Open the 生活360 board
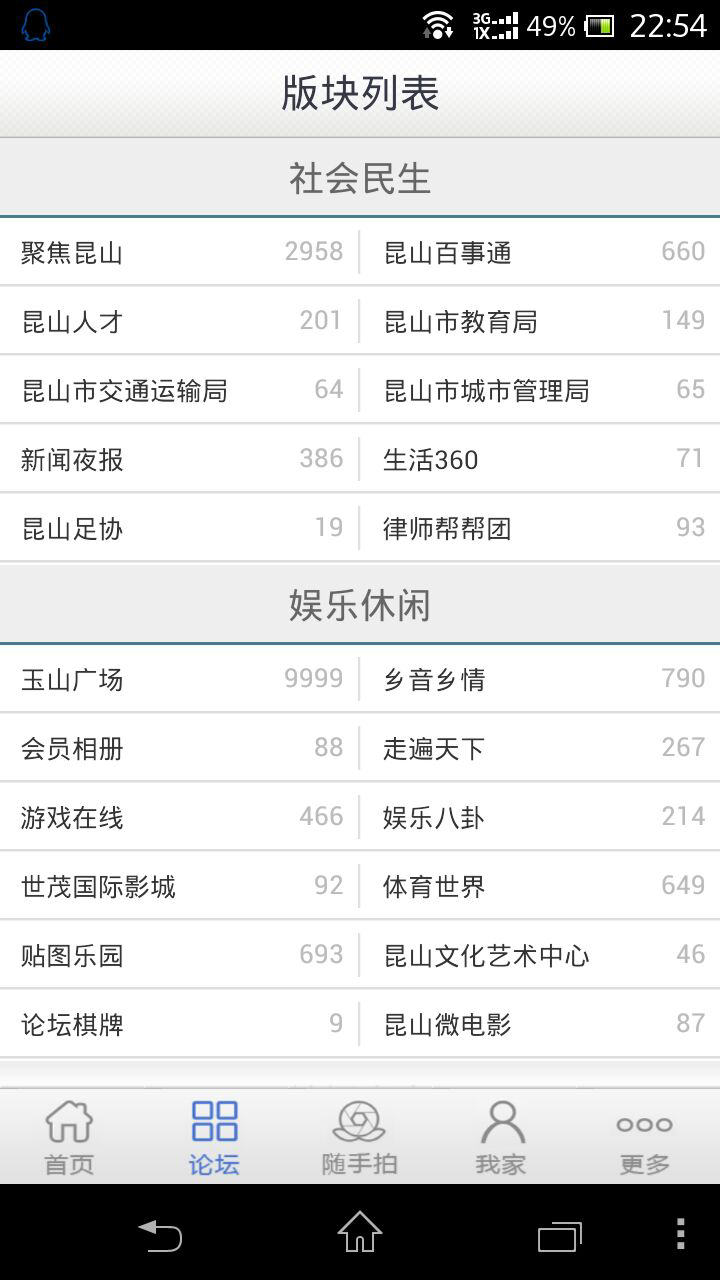 [540, 459]
